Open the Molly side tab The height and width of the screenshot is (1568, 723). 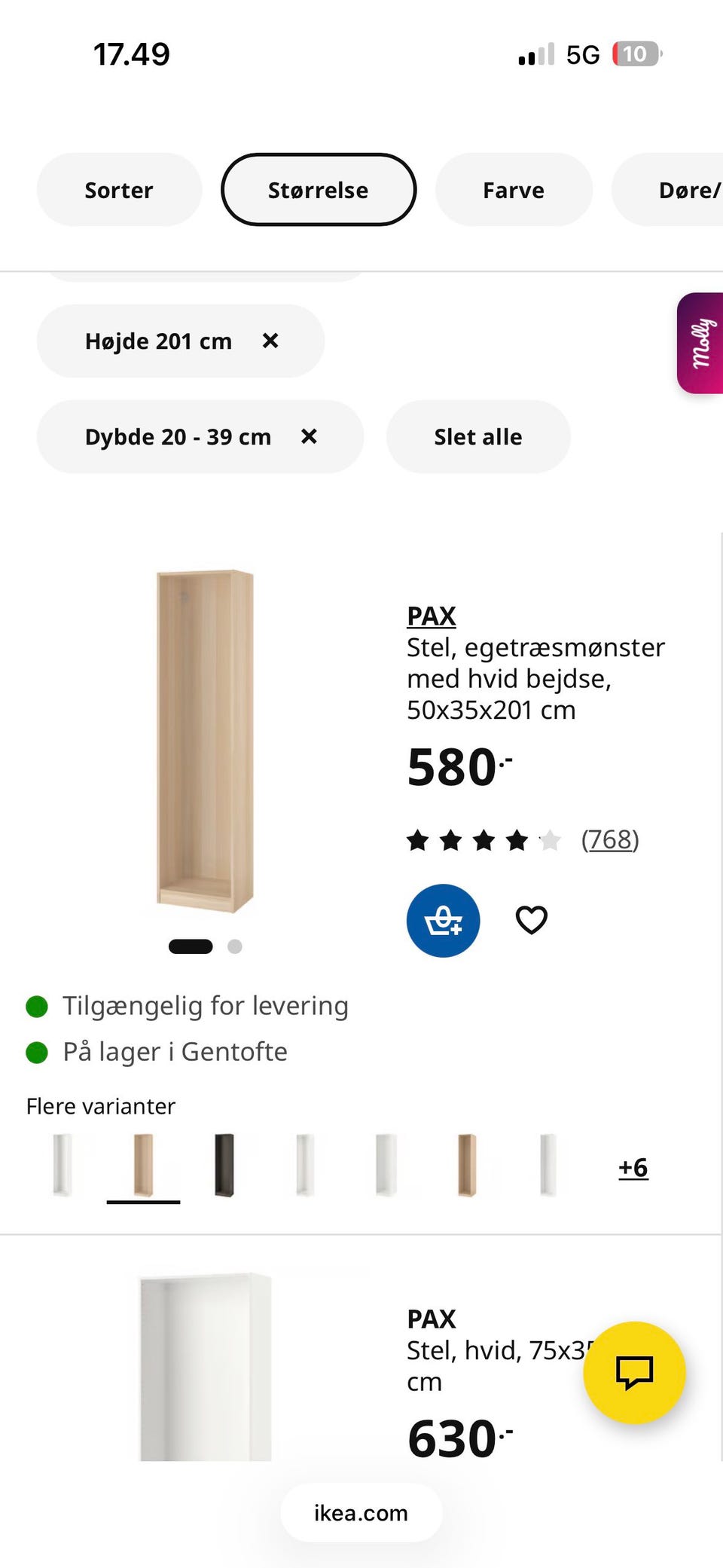coord(700,343)
